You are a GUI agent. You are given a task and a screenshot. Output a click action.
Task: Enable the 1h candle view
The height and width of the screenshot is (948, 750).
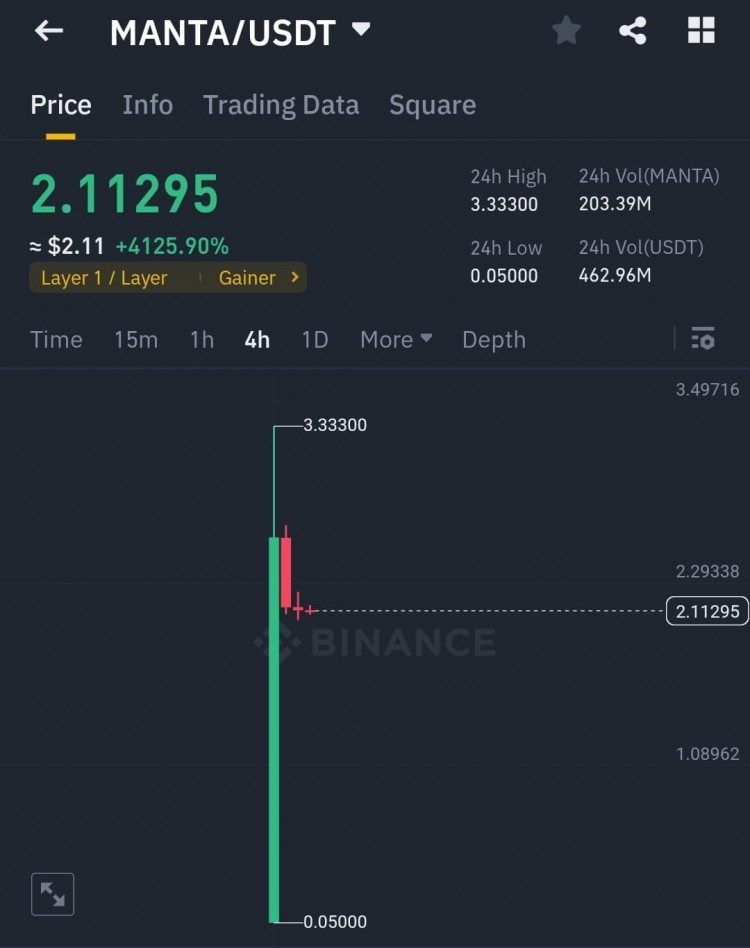tap(201, 339)
